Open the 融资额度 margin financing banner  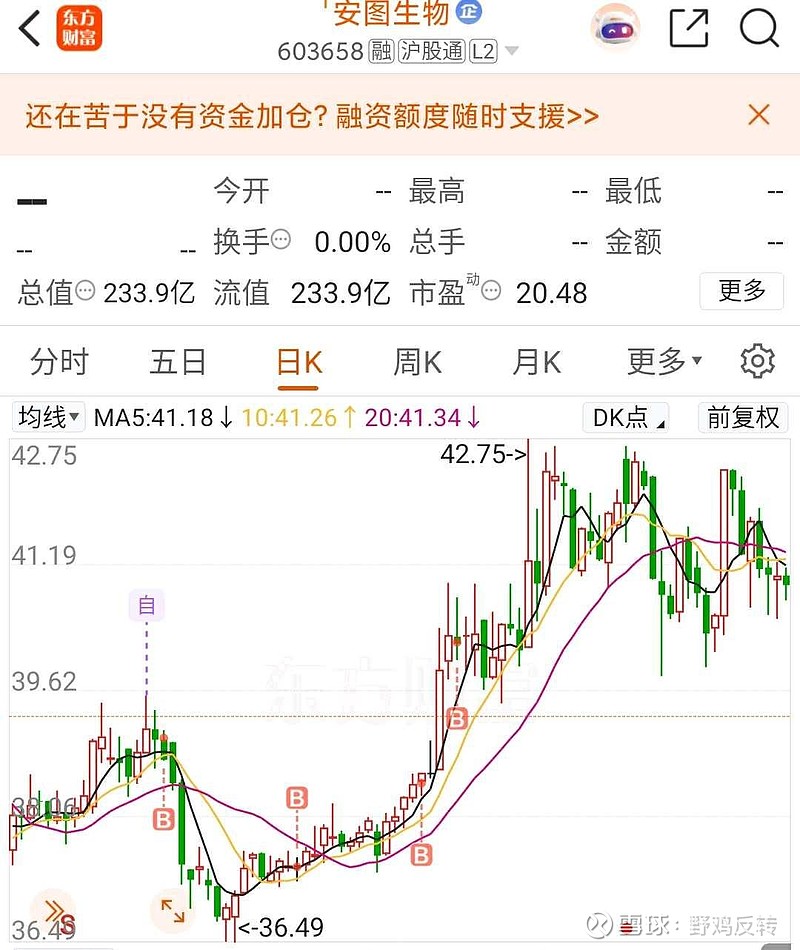point(312,116)
